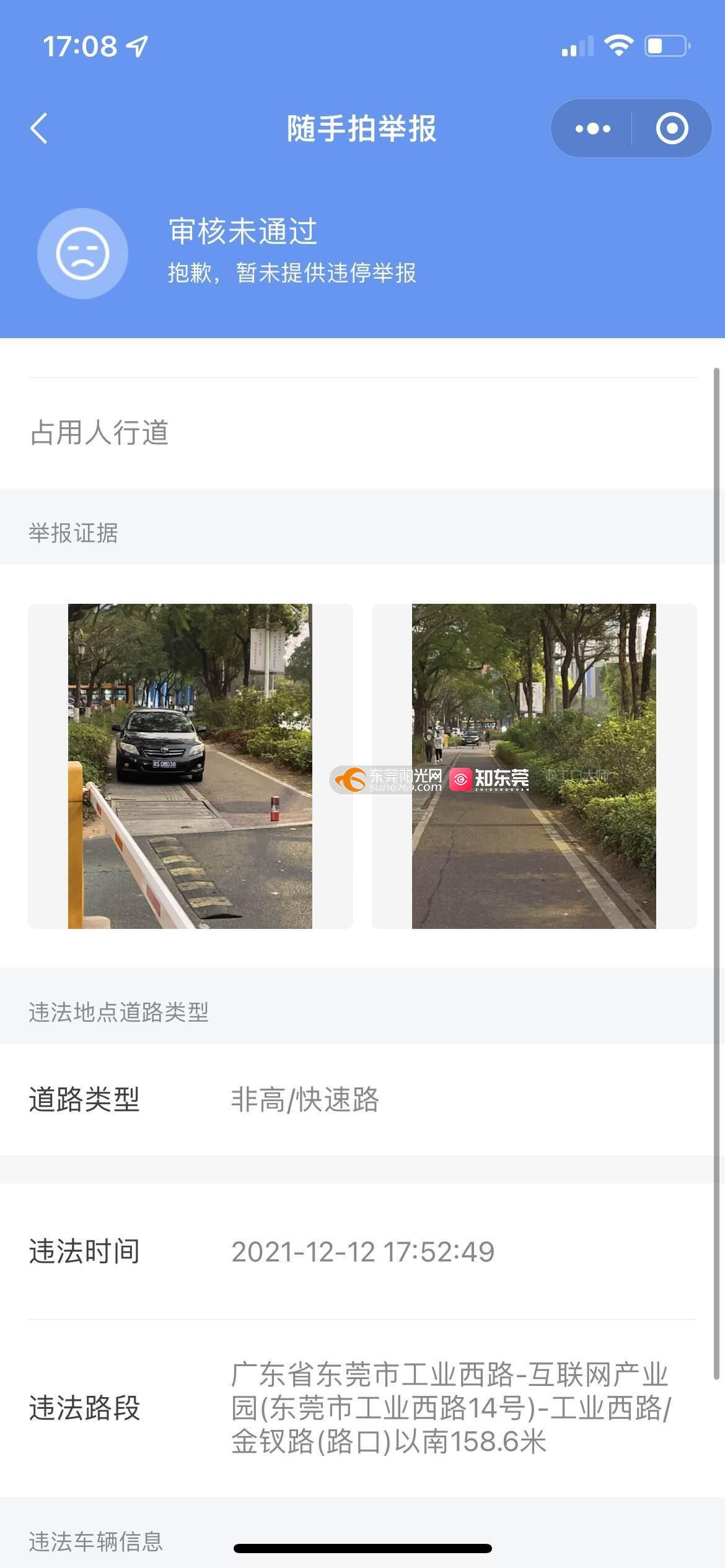Go back from the 随手拍举报 page
This screenshot has width=725, height=1568.
coord(39,129)
